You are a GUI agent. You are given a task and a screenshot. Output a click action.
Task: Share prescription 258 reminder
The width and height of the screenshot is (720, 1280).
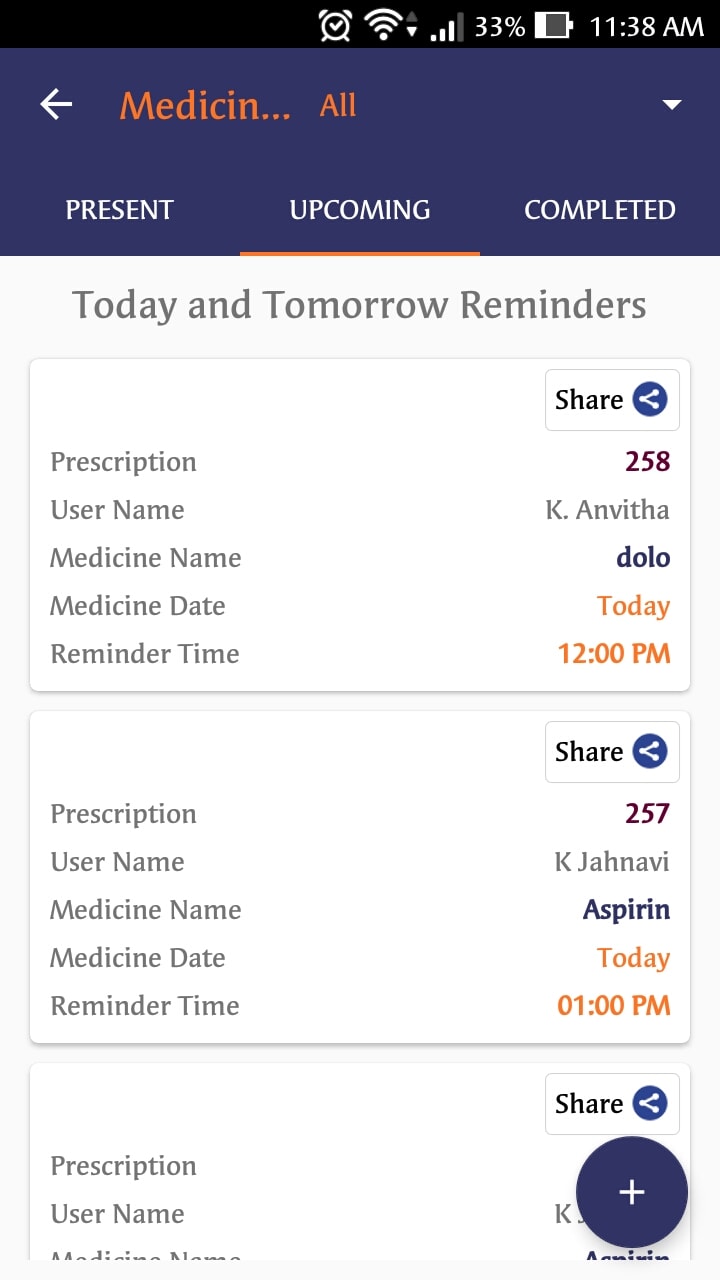click(x=612, y=400)
